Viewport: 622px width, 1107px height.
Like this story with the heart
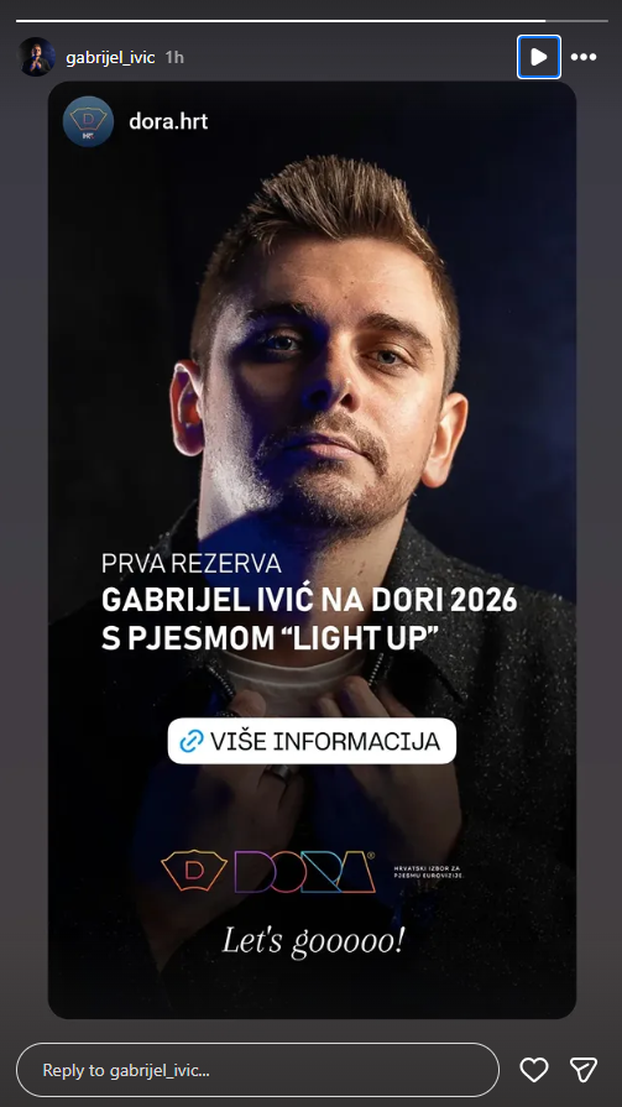tap(534, 1070)
